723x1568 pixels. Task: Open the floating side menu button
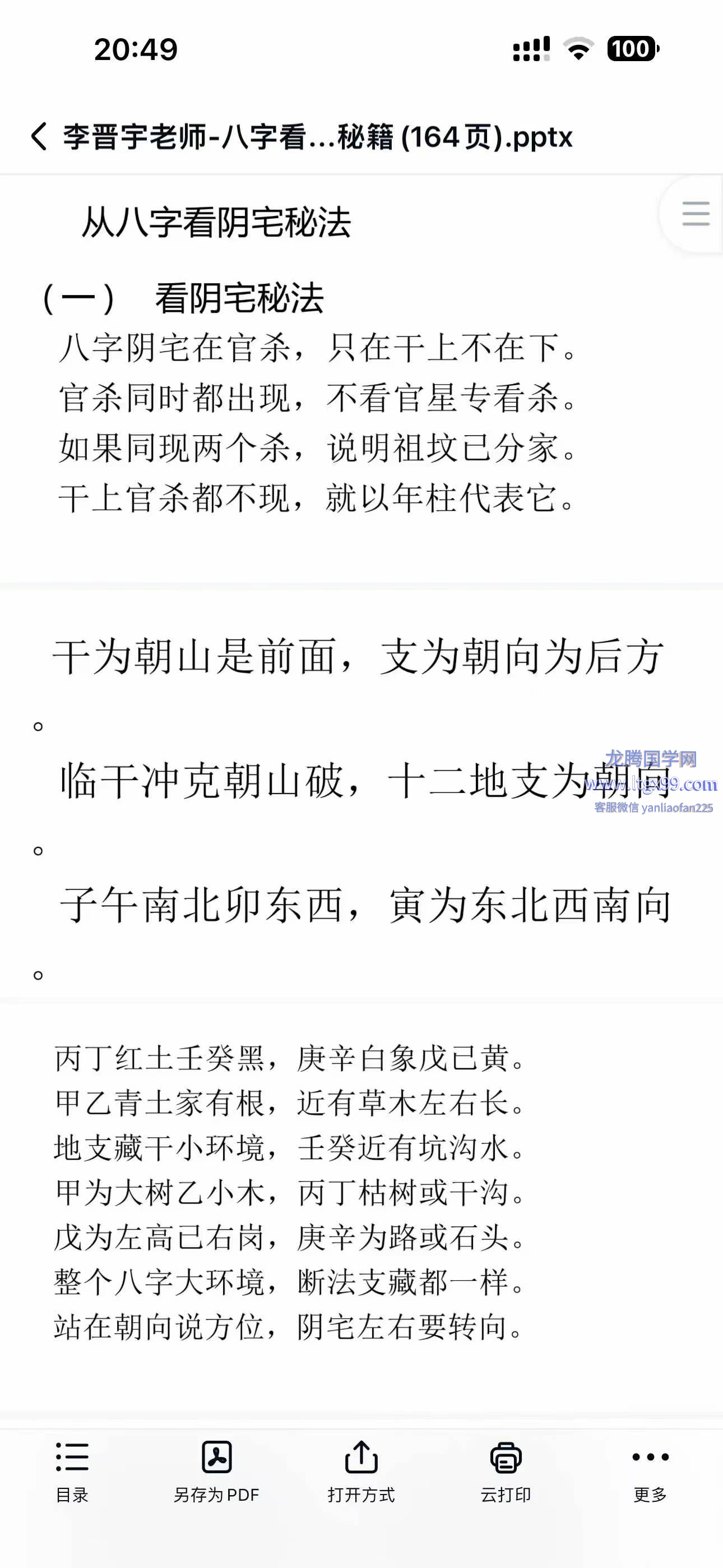click(694, 214)
